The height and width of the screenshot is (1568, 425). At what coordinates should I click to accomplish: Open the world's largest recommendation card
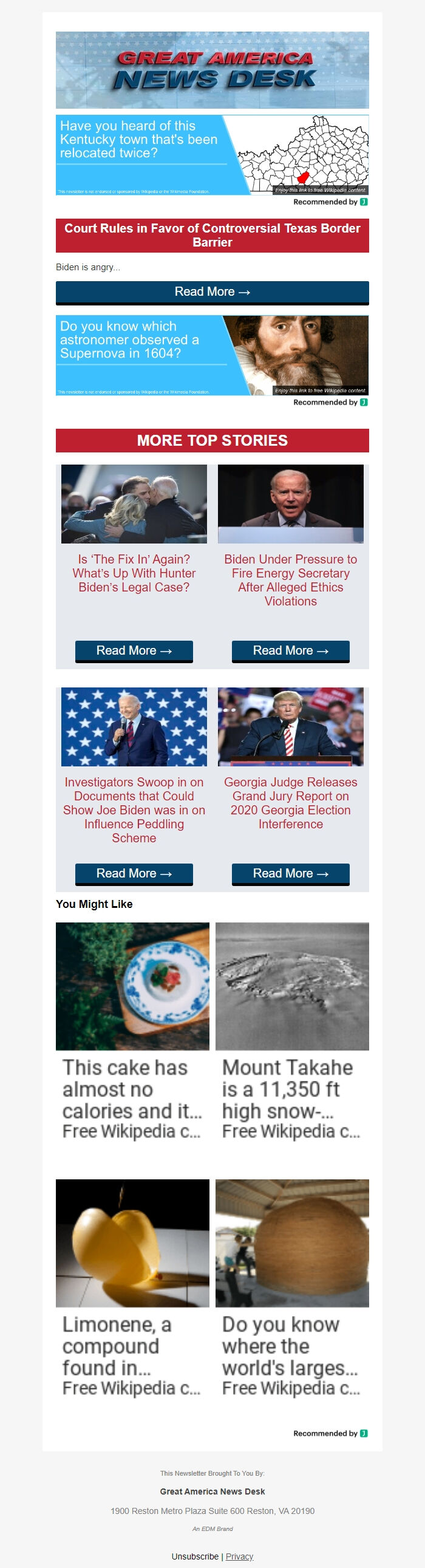291,1289
